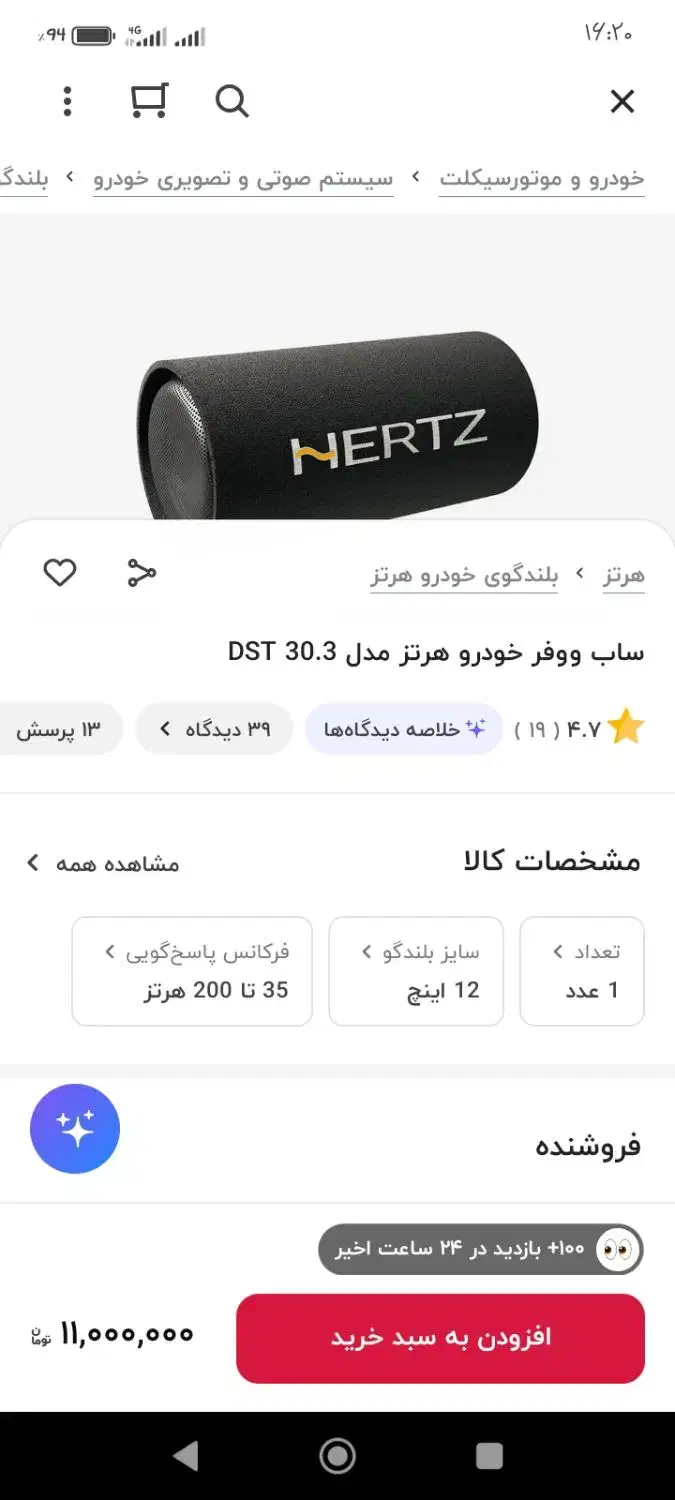Open بلندگوی خودرو هرتز category link

point(464,576)
